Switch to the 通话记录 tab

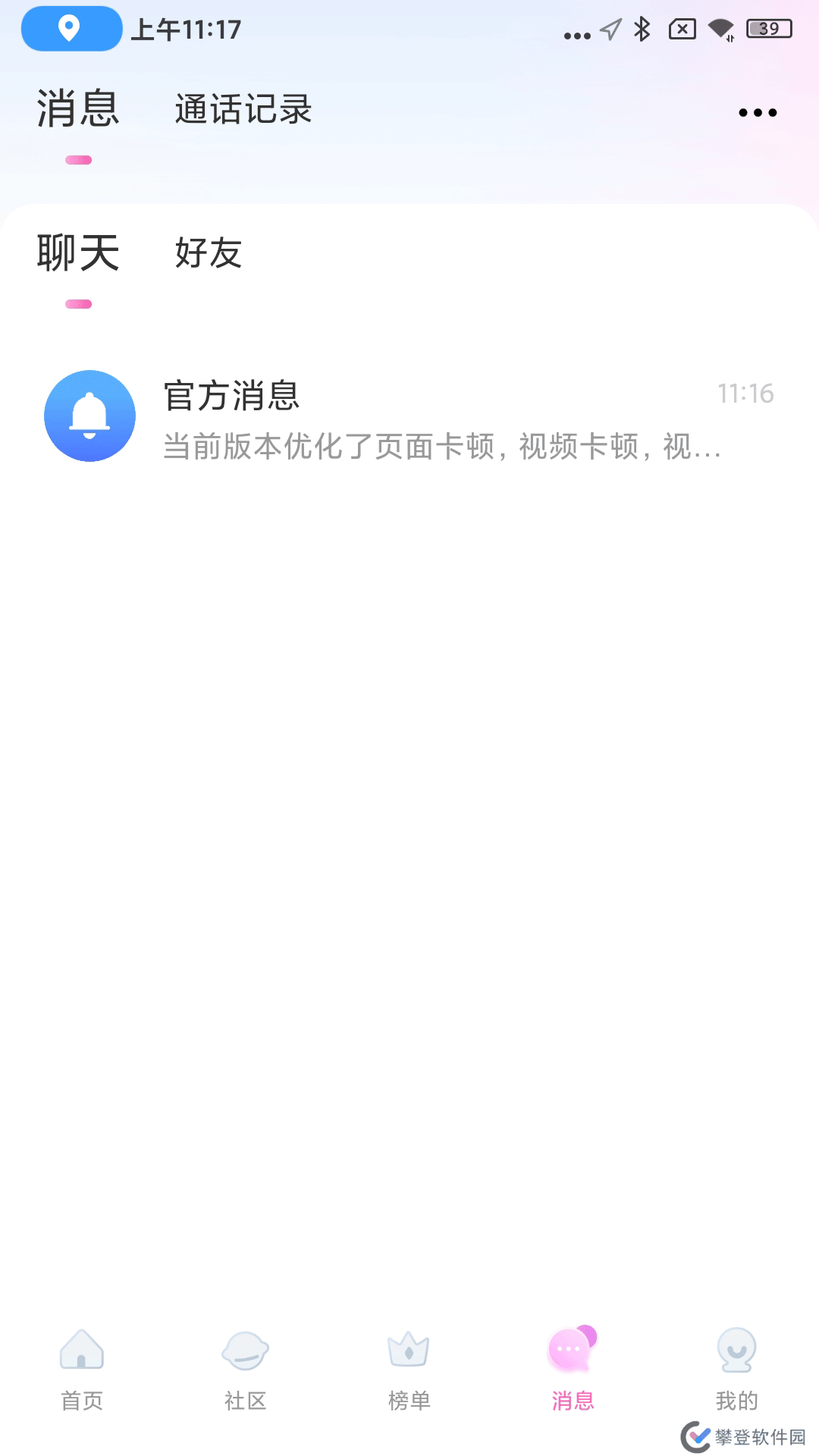(243, 109)
